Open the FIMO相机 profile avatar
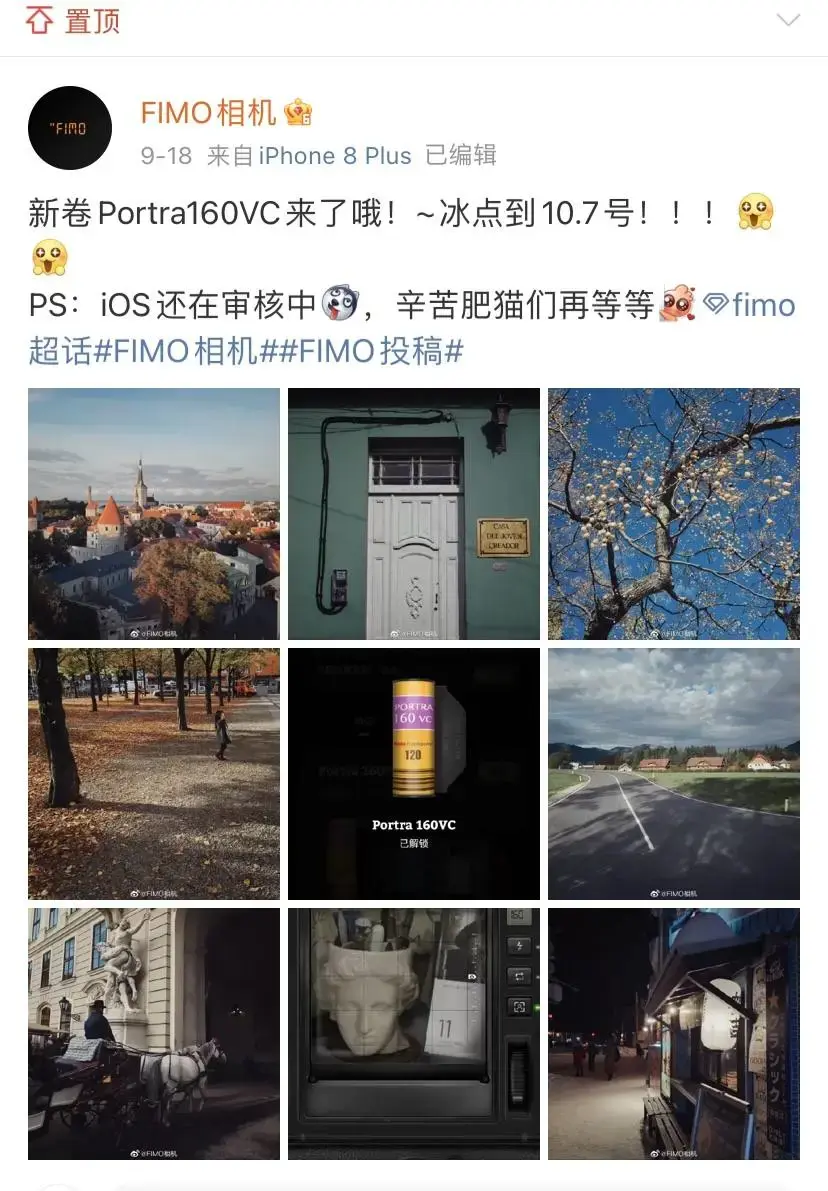Image resolution: width=828 pixels, height=1191 pixels. tap(70, 128)
